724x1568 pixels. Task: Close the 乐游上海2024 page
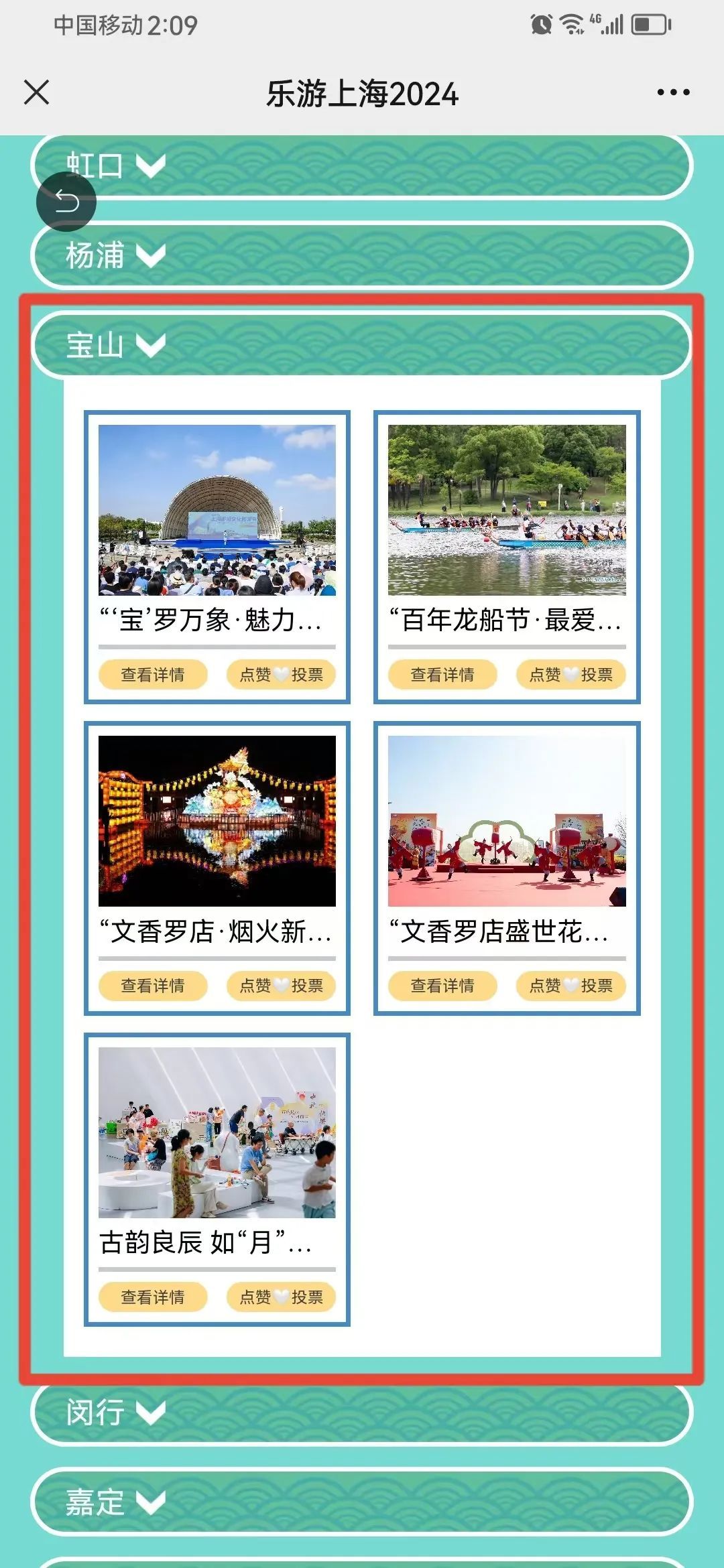(x=37, y=92)
